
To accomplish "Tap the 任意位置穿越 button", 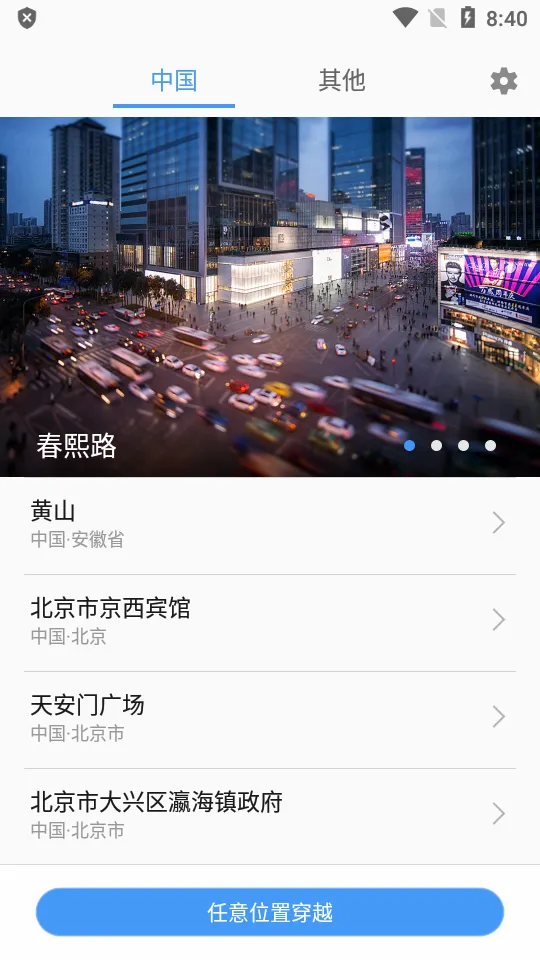I will click(x=270, y=912).
